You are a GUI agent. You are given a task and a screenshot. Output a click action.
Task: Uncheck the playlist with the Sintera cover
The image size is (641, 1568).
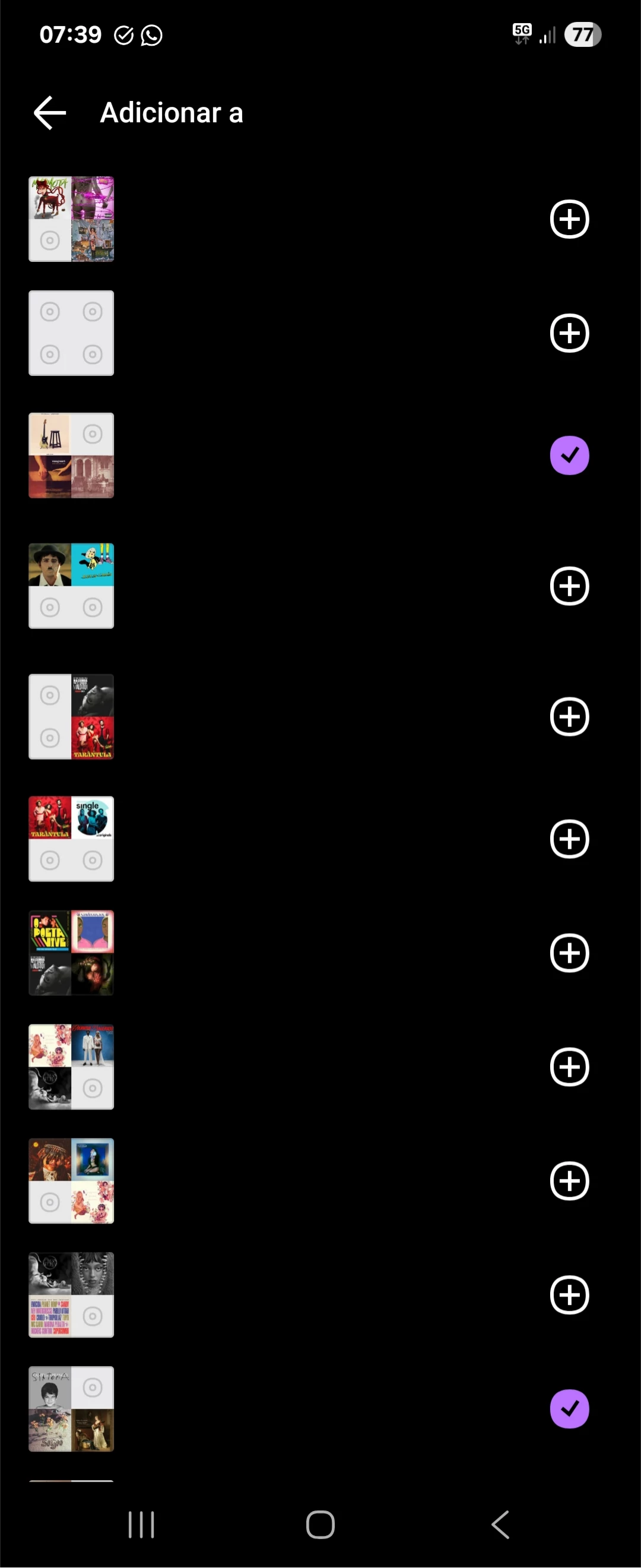(569, 1408)
